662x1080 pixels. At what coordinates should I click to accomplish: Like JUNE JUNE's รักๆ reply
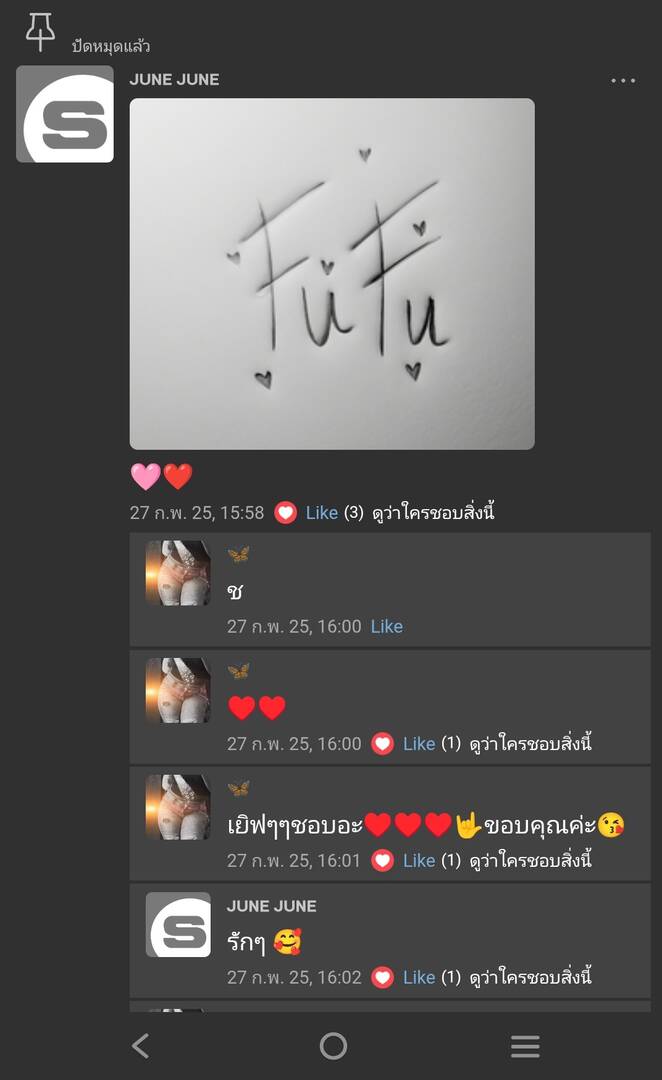tap(418, 978)
